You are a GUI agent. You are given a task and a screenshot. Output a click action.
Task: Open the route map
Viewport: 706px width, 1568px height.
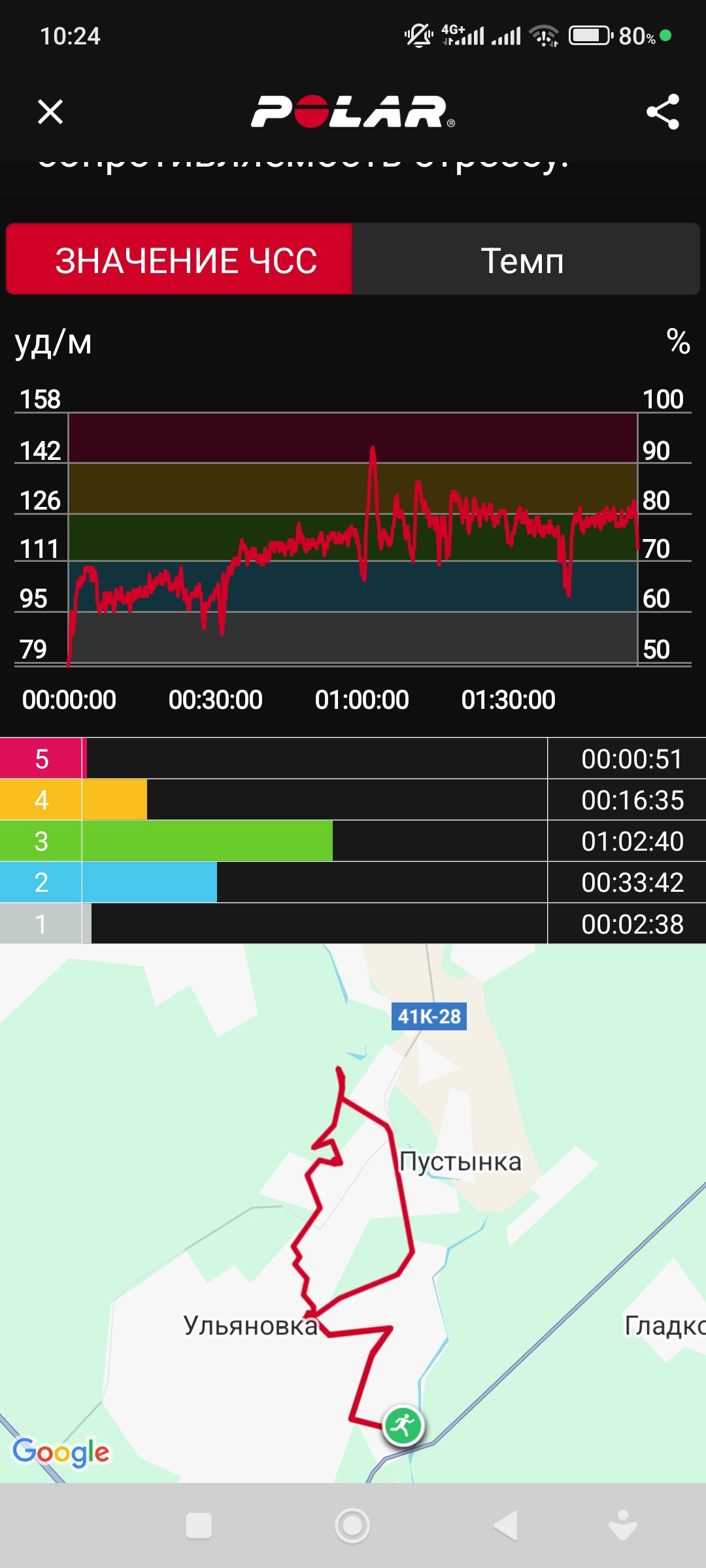pyautogui.click(x=353, y=1213)
